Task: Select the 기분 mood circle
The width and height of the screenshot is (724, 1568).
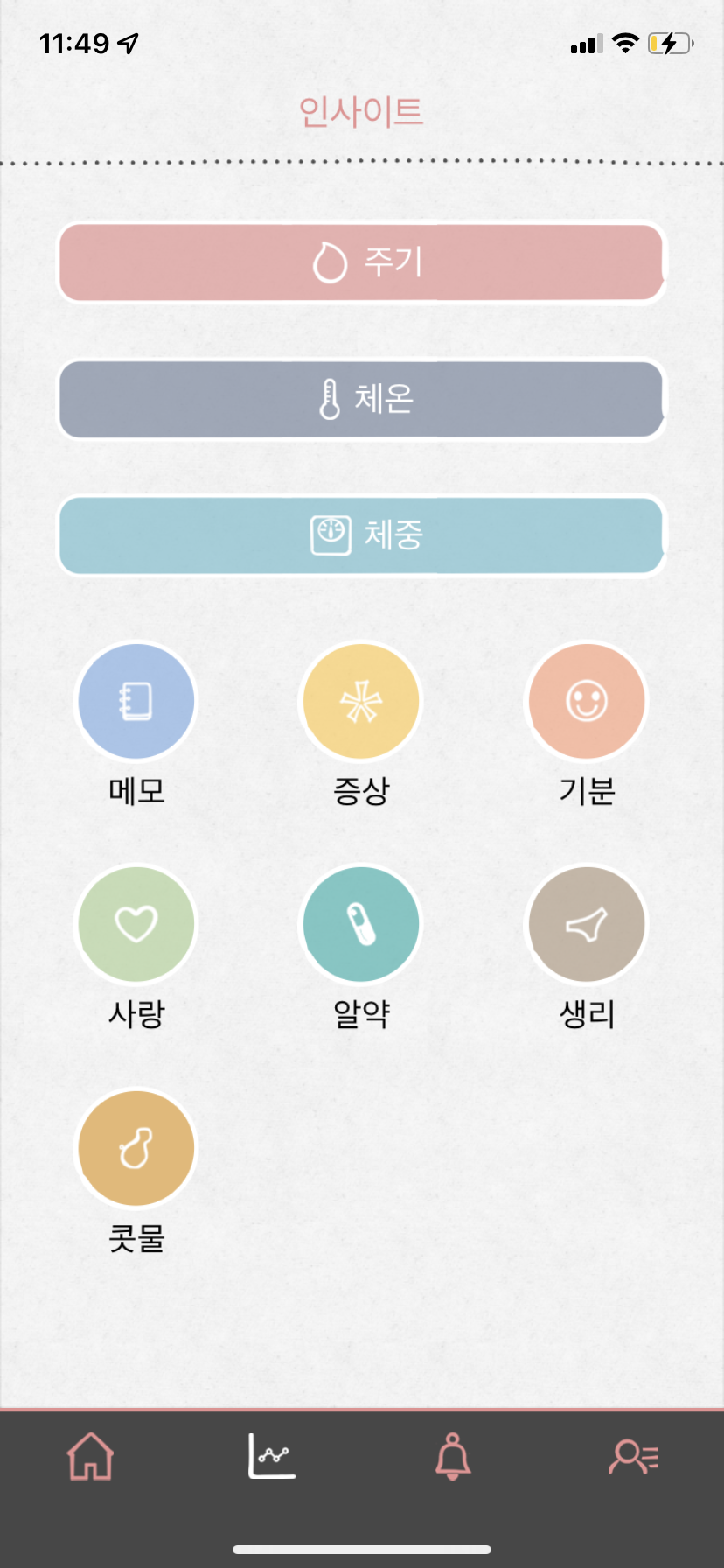Action: tap(587, 701)
